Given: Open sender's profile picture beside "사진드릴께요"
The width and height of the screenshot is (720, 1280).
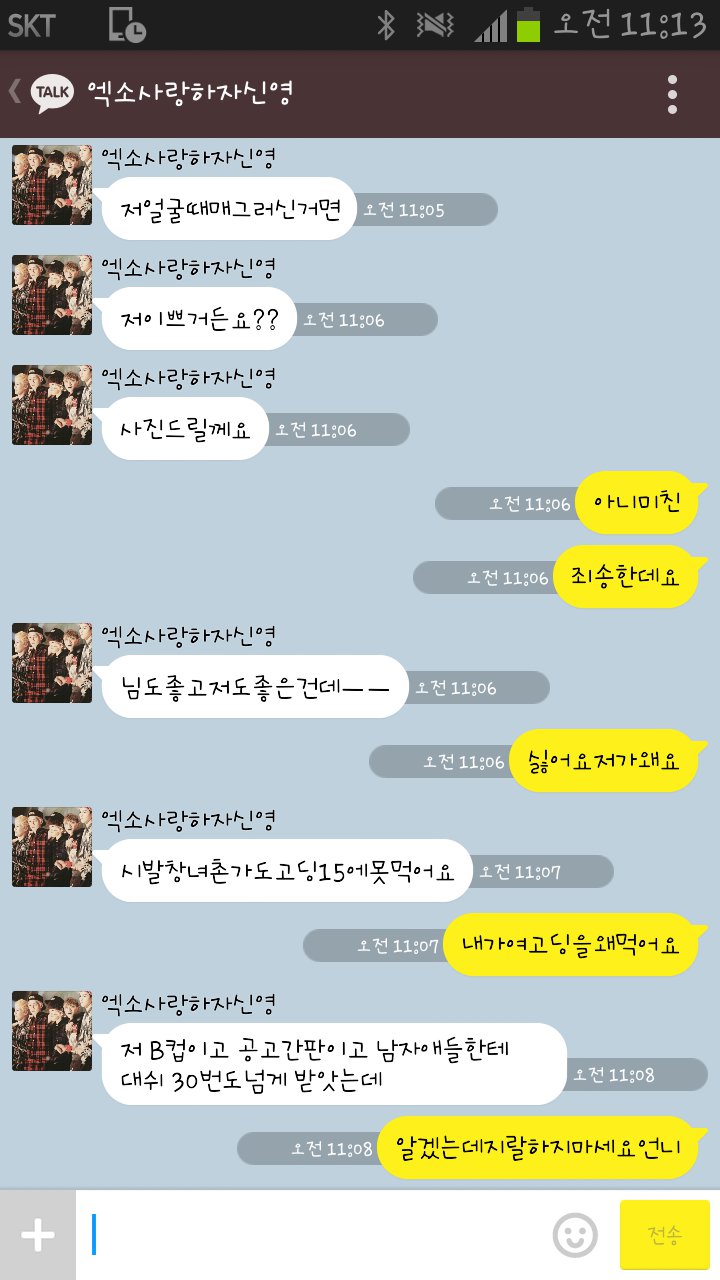Looking at the screenshot, I should [52, 405].
